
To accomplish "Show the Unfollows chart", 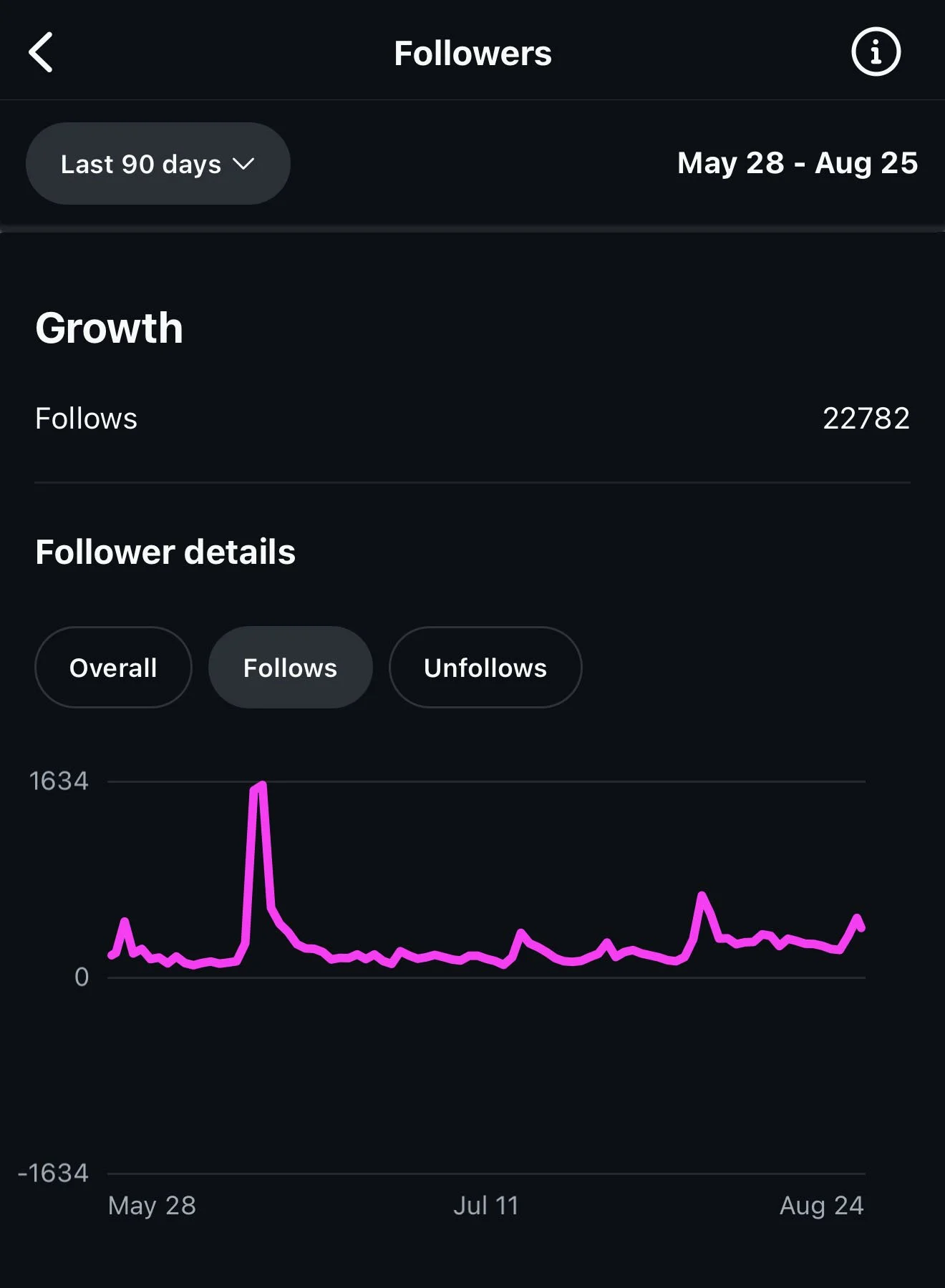I will [x=485, y=668].
